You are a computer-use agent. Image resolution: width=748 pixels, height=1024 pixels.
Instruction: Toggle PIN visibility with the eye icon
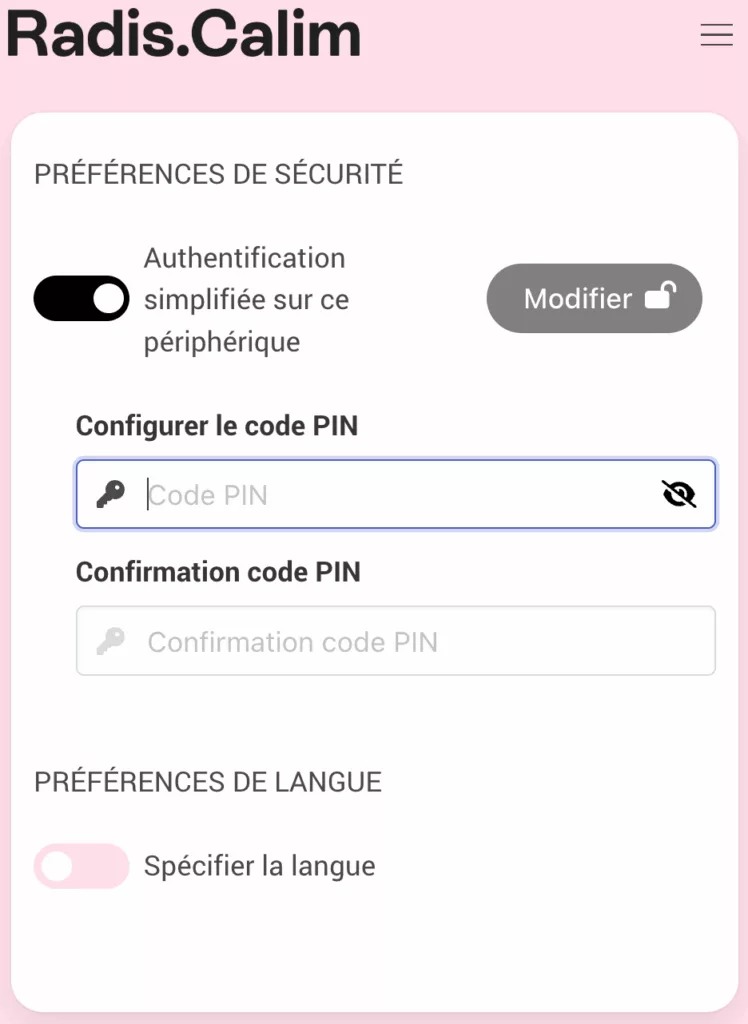(x=679, y=494)
